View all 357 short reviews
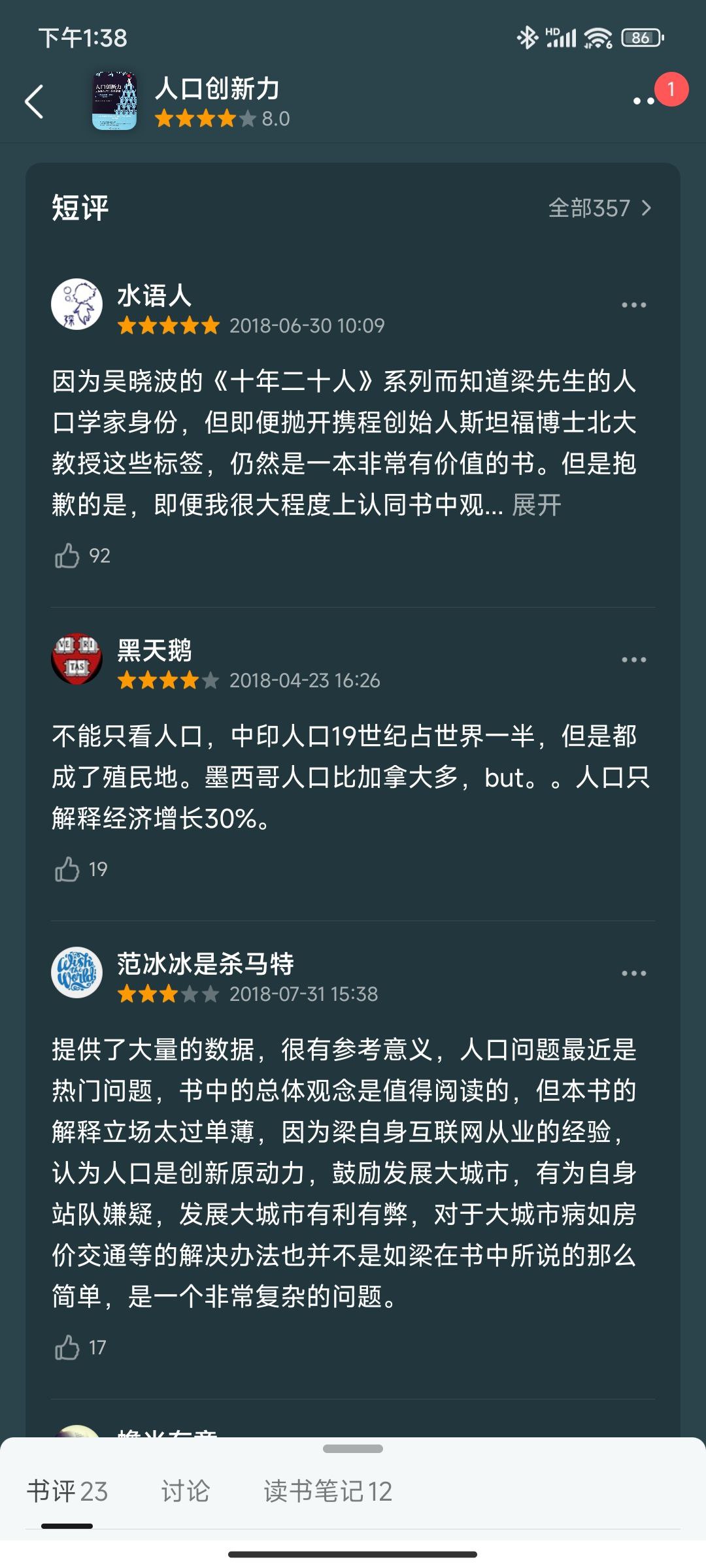The image size is (706, 1568). point(600,208)
